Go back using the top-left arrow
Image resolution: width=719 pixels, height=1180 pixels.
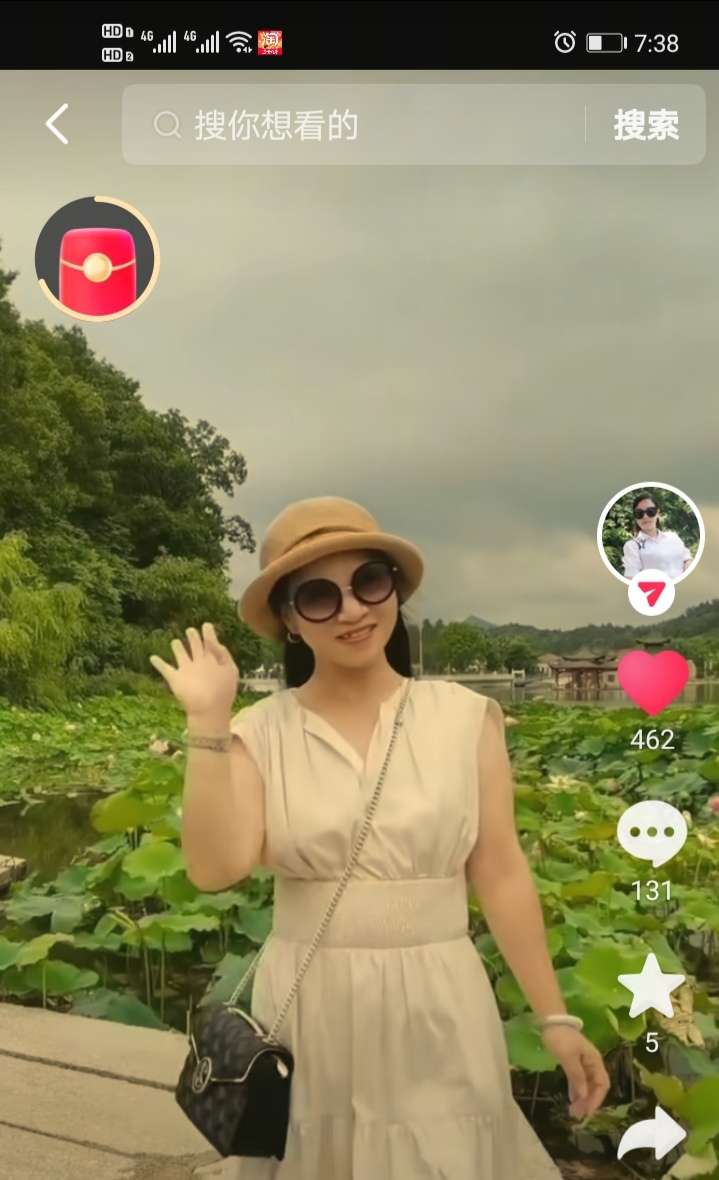57,125
